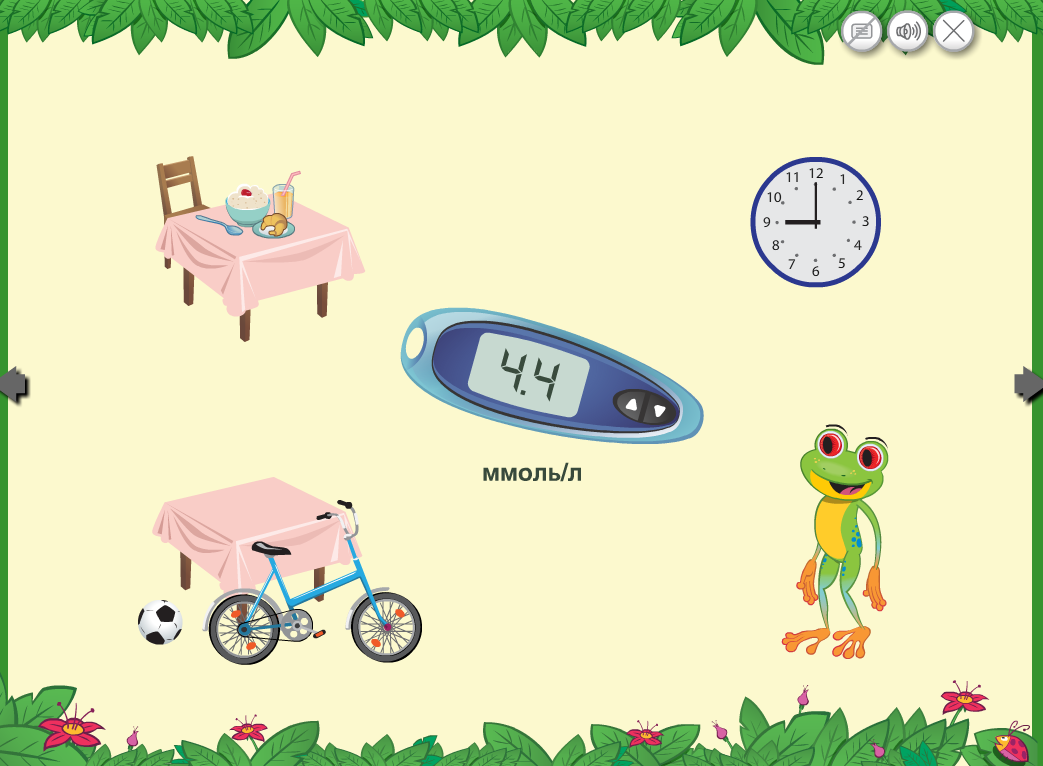Mute the sound with the speaker icon
Viewport: 1043px width, 766px height.
tap(907, 32)
